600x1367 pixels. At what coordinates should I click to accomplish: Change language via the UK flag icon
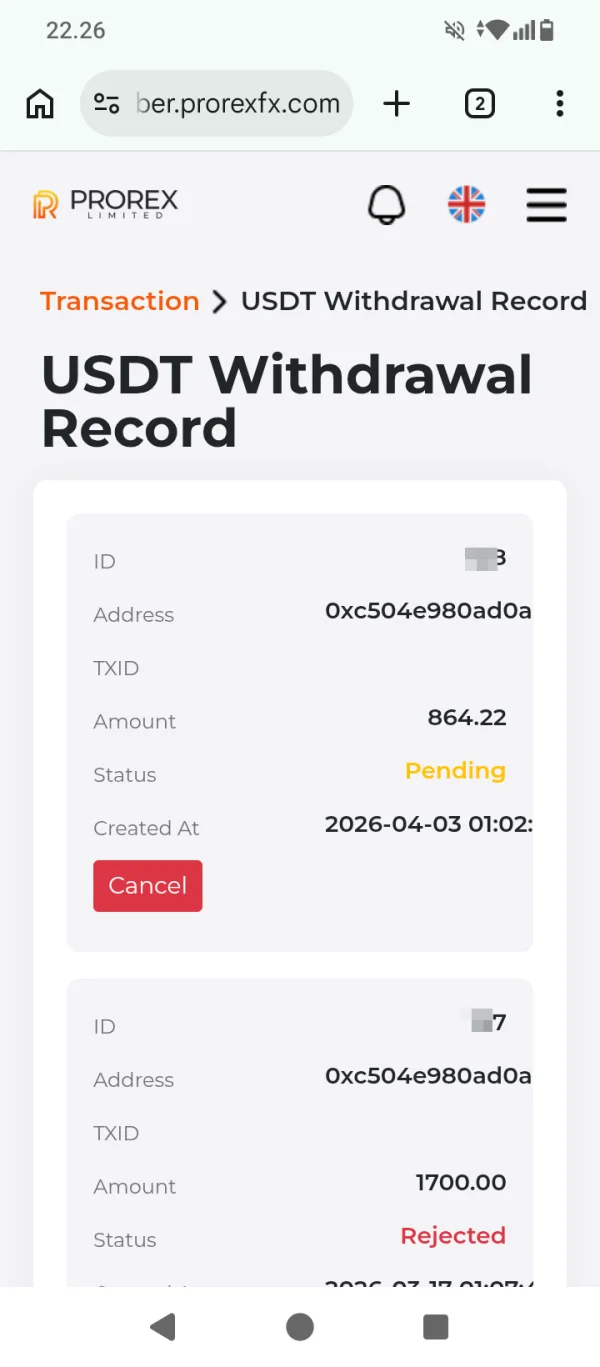click(466, 205)
